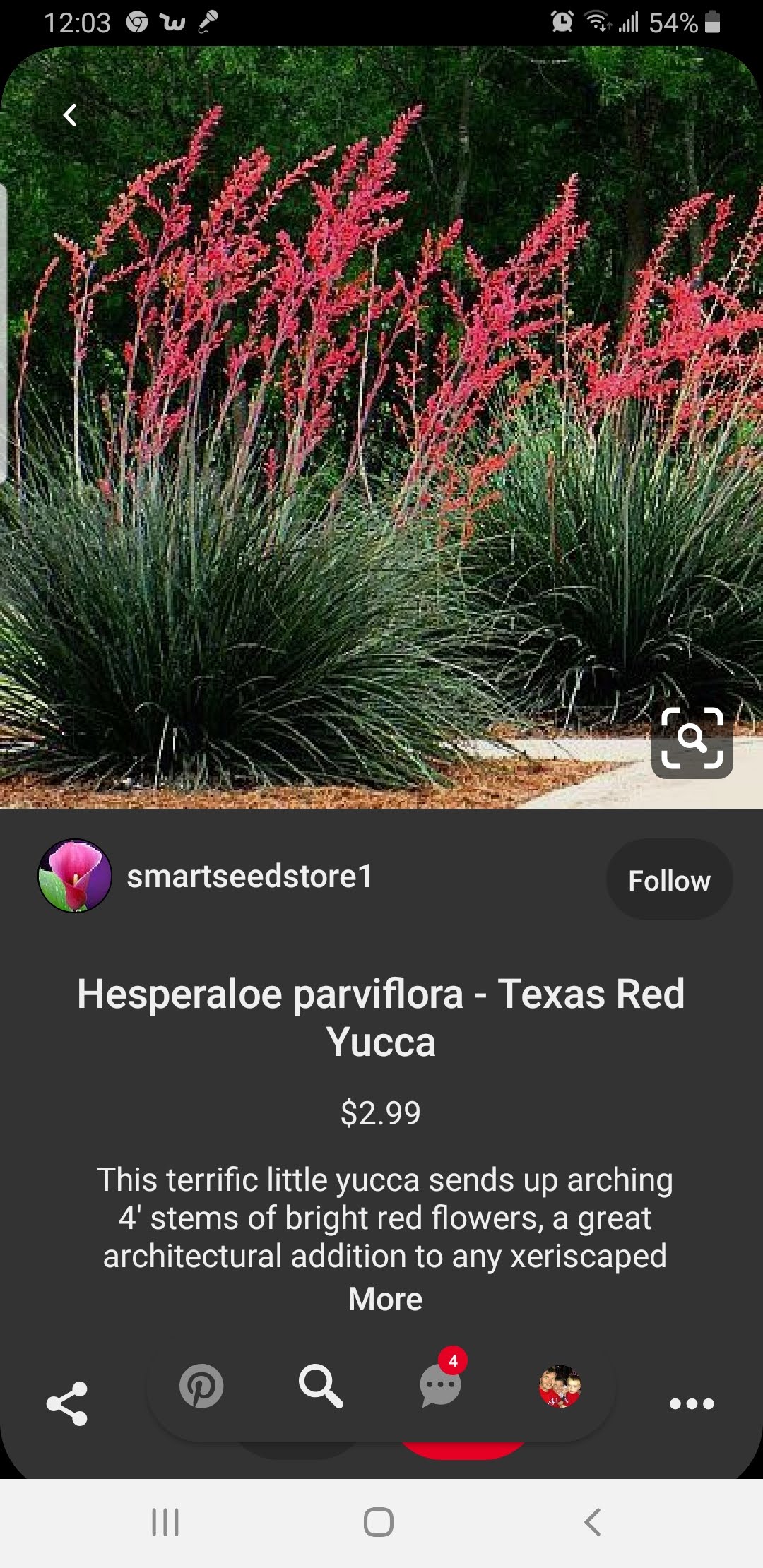Share this Texas Red Yucca pin

click(x=67, y=1403)
